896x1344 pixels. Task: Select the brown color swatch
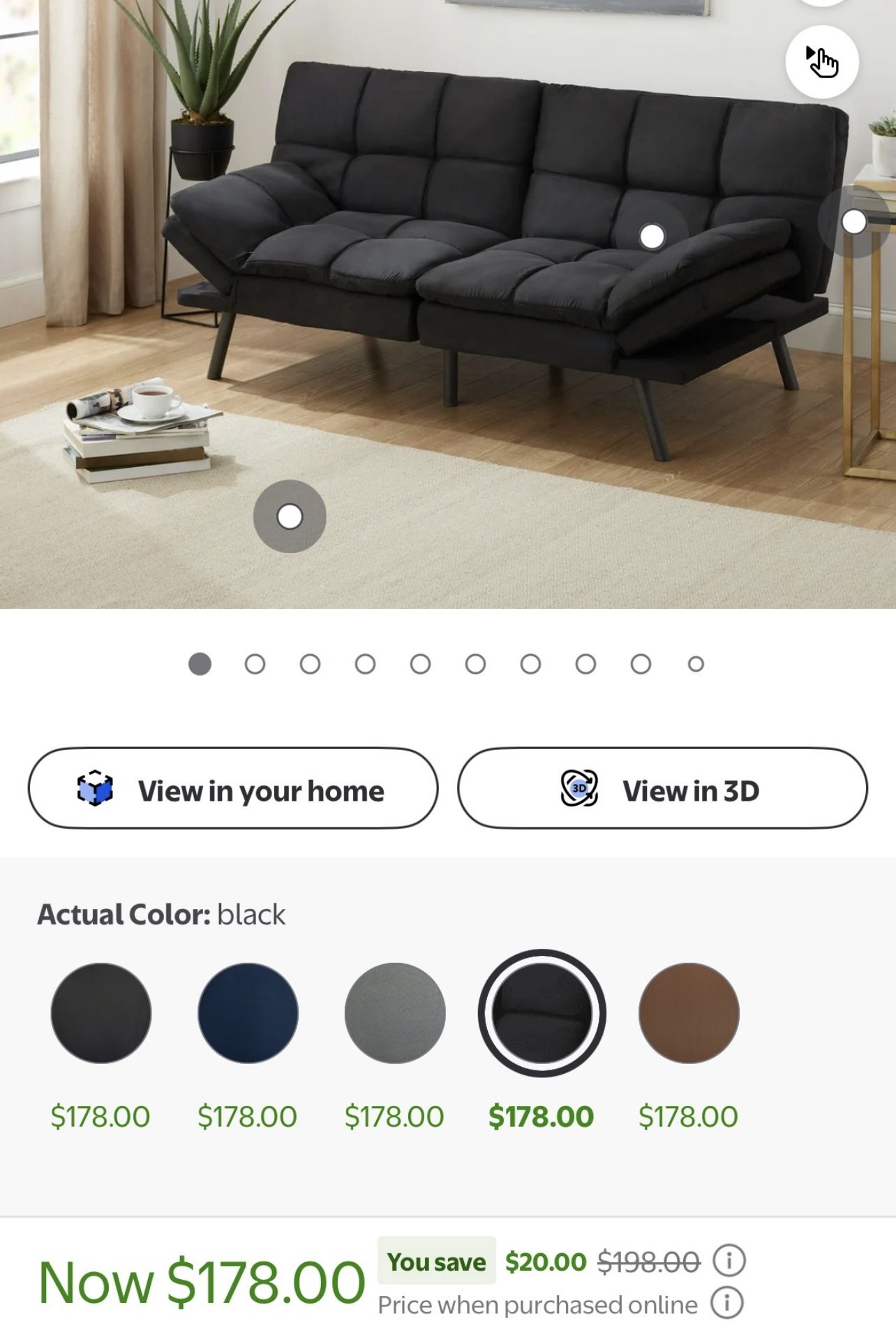tap(689, 1013)
